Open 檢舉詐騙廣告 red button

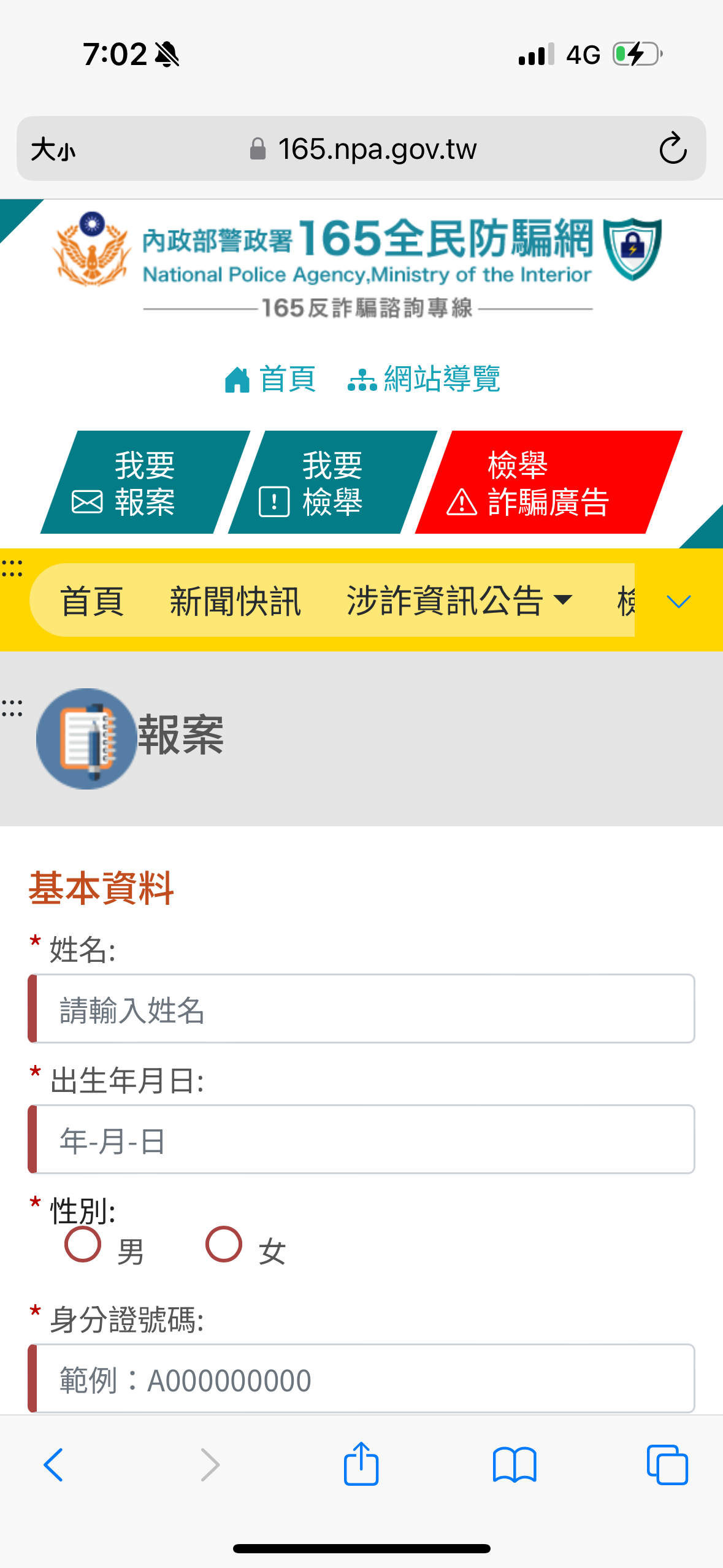[x=548, y=482]
